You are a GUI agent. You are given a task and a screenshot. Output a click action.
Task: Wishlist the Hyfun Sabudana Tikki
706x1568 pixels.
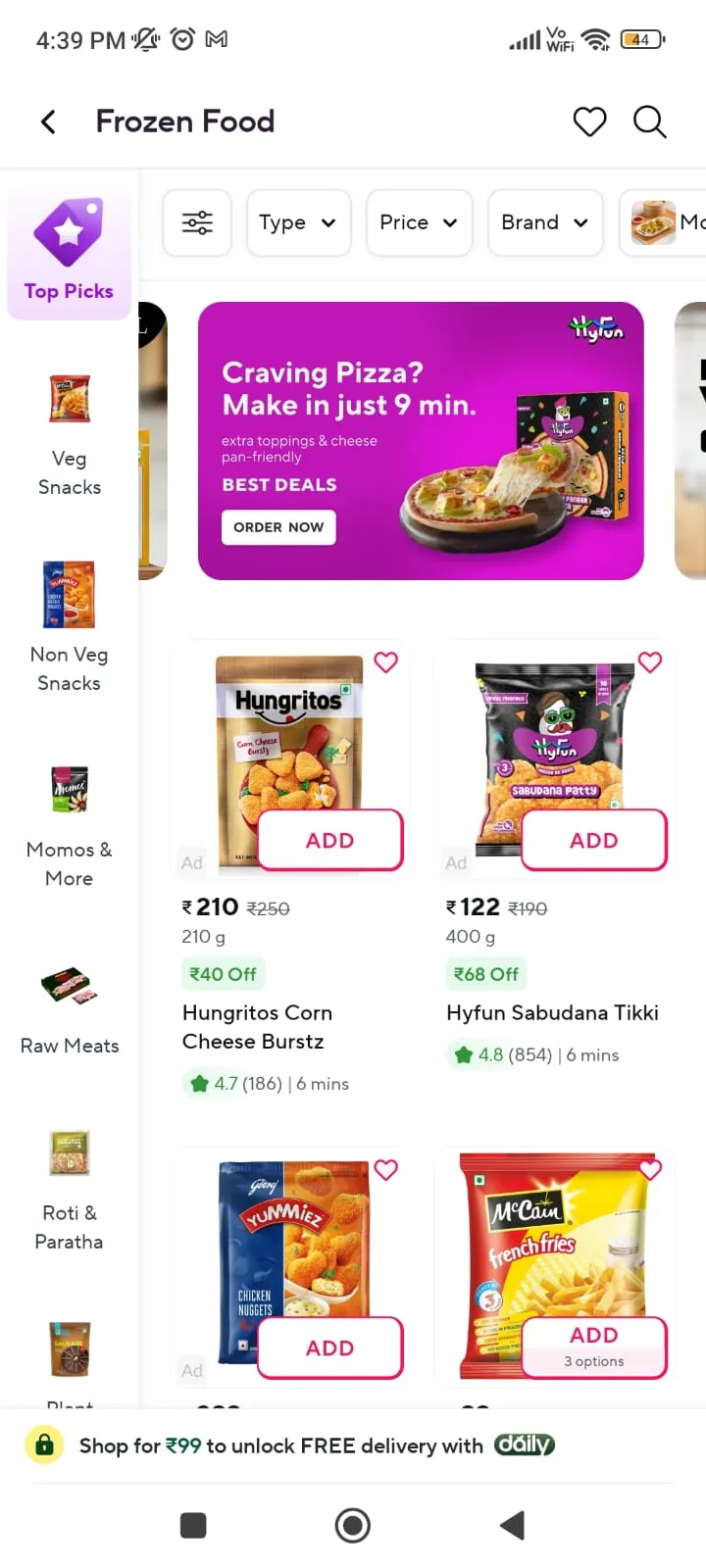650,662
